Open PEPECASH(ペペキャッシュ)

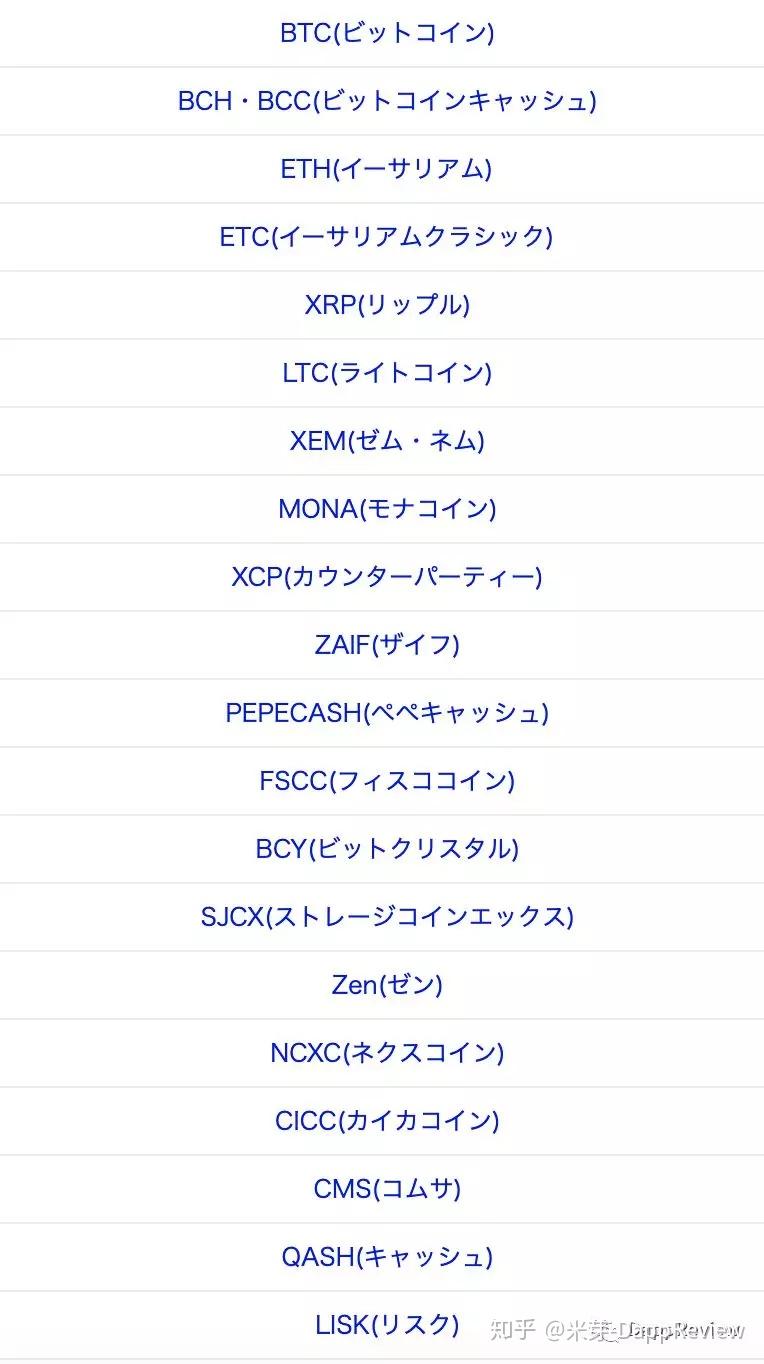click(387, 713)
